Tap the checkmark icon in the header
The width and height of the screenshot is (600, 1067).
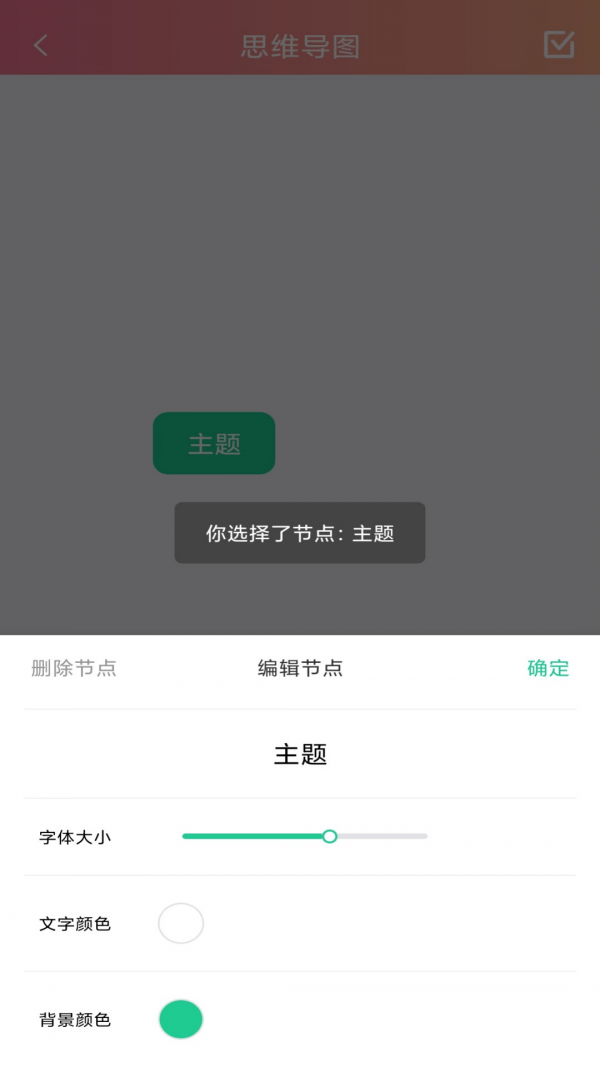click(x=559, y=45)
